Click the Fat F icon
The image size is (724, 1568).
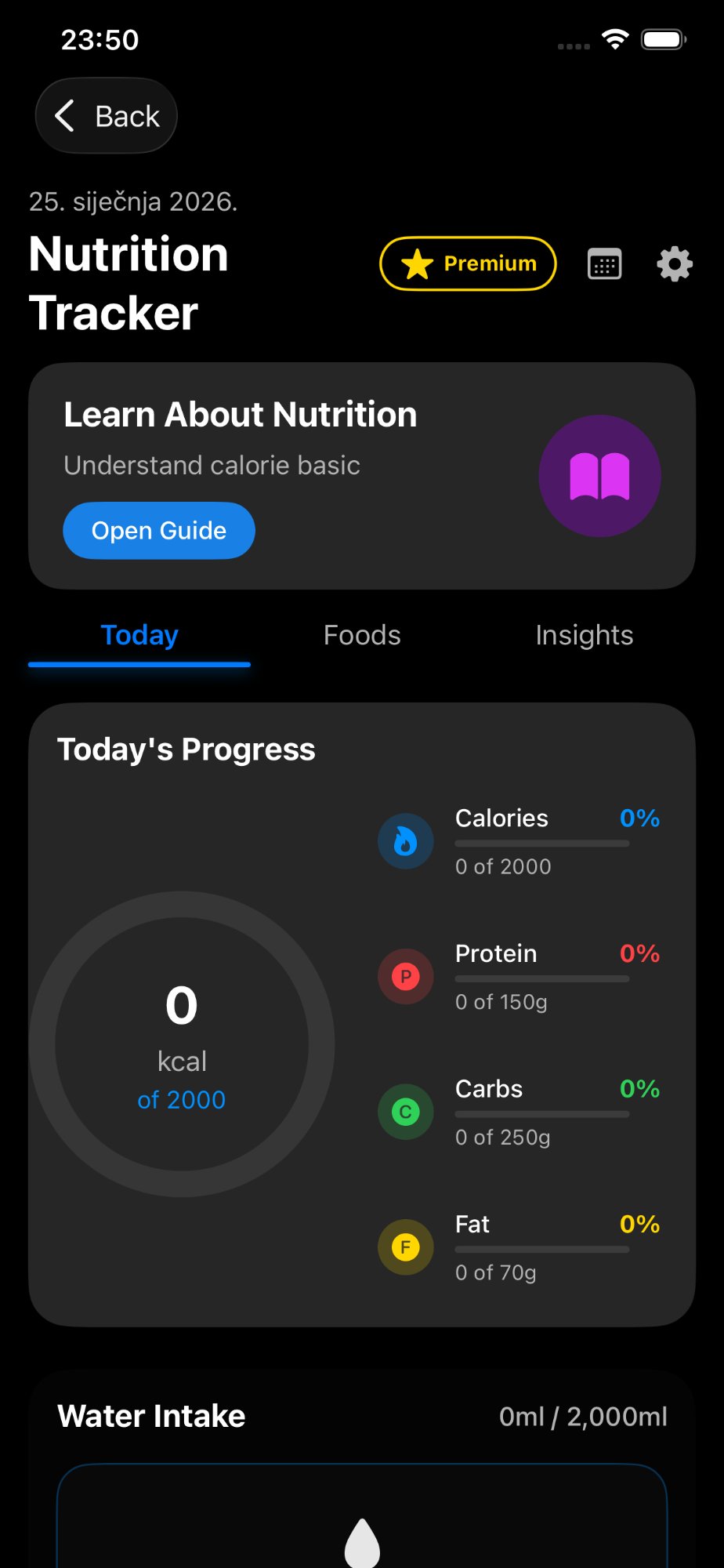(x=405, y=1247)
